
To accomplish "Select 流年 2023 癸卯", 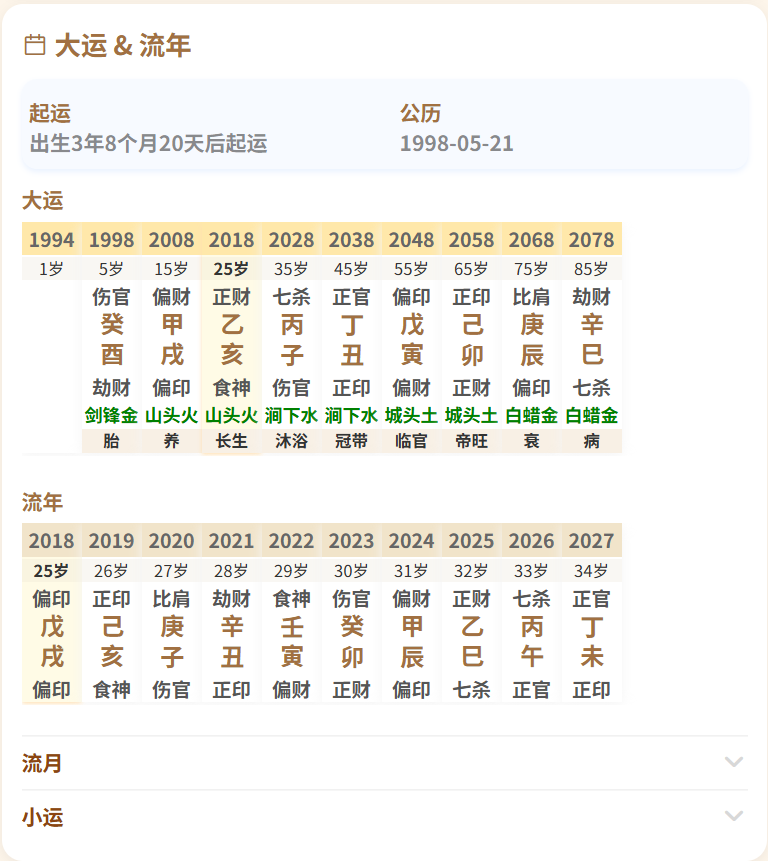I will (x=351, y=640).
